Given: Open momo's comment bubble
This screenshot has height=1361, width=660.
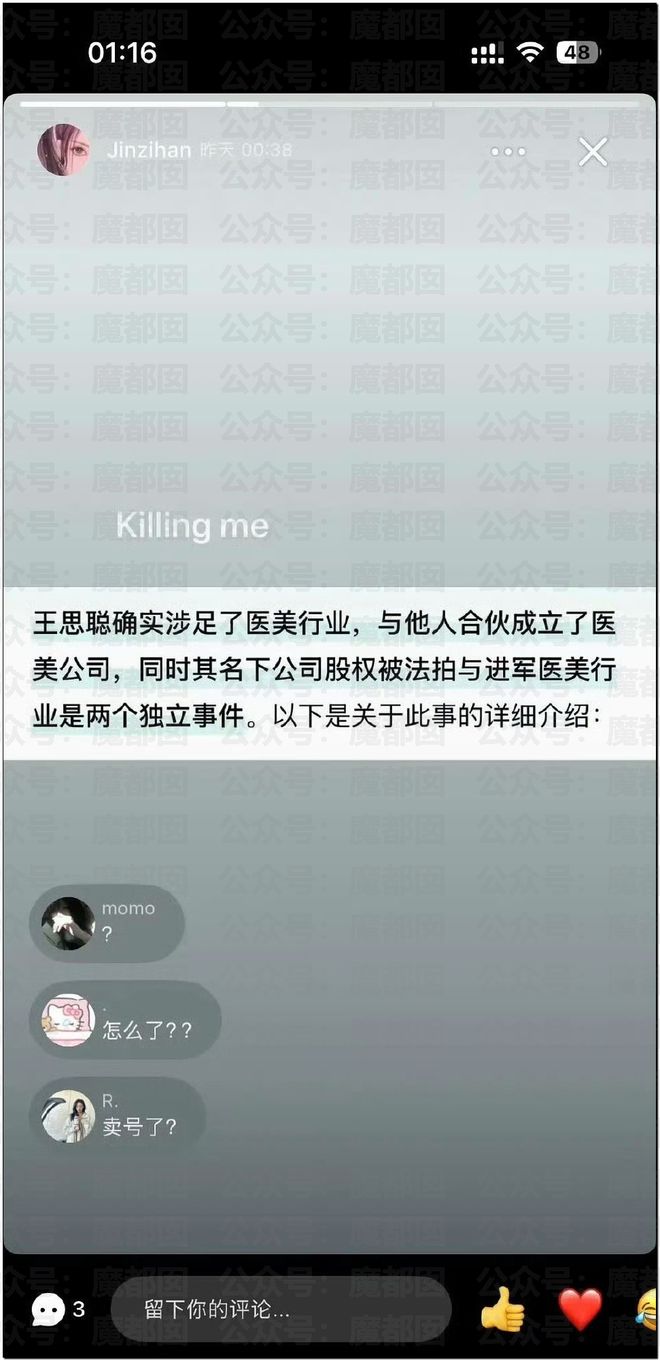Looking at the screenshot, I should [108, 923].
